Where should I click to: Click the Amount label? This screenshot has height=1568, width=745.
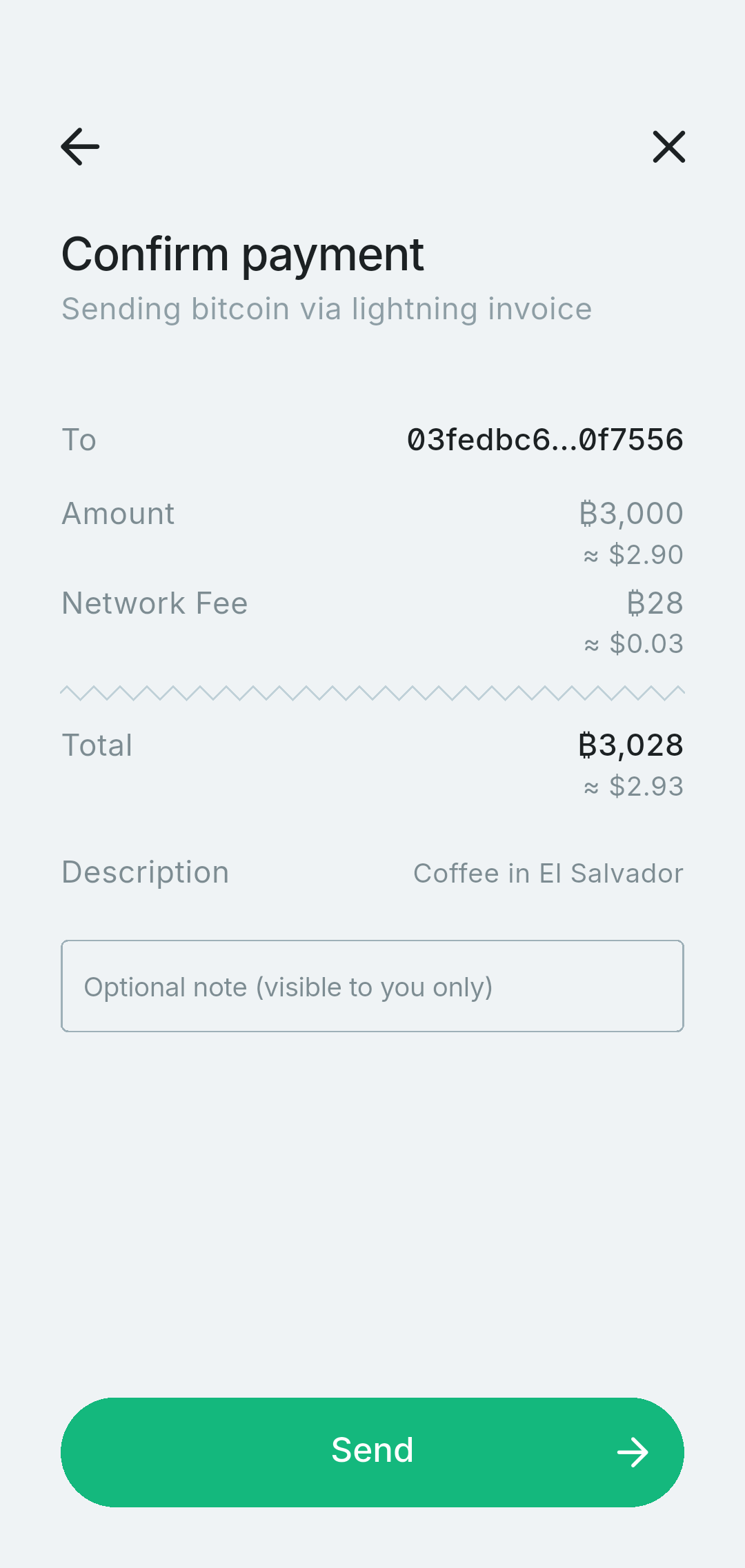tap(118, 513)
